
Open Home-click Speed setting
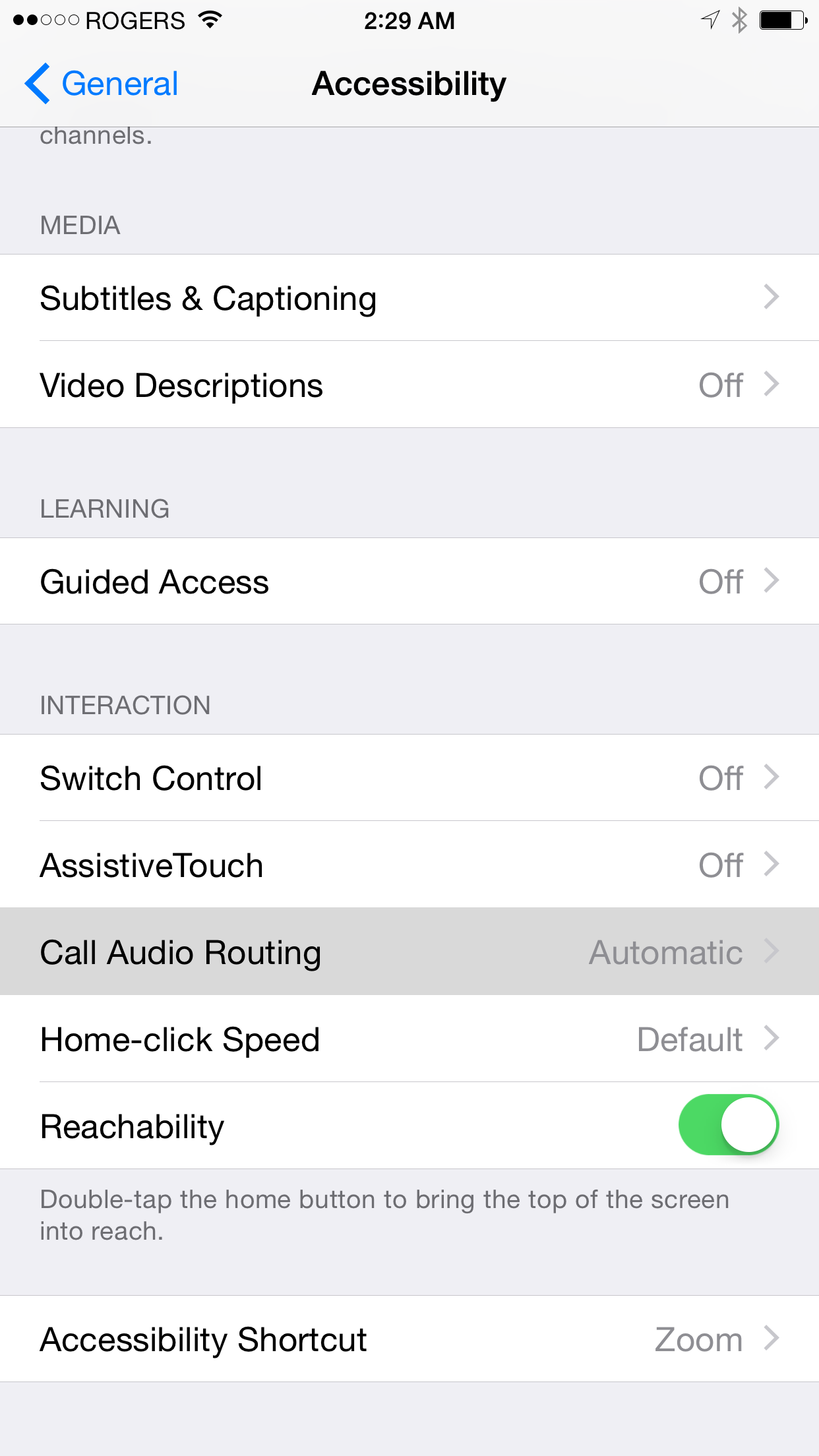pyautogui.click(x=409, y=1039)
